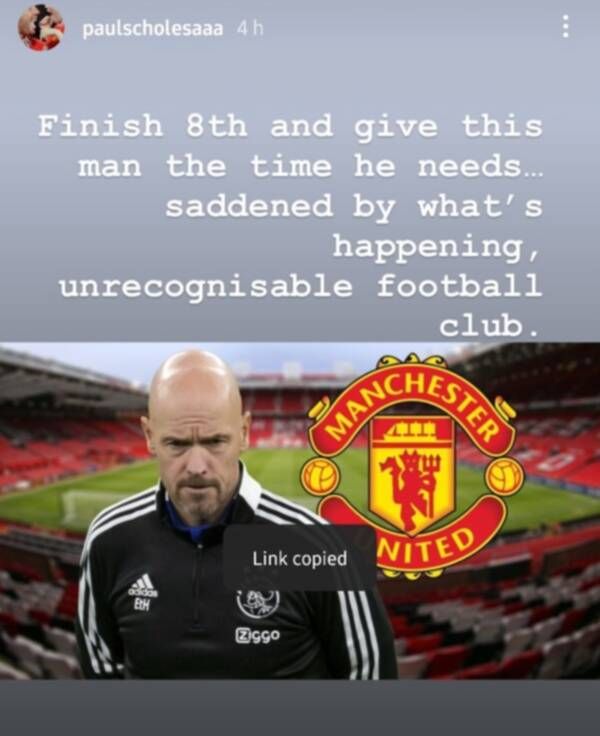Tap the paulscholesaaa username
Screen dimensions: 600x736
click(x=153, y=30)
